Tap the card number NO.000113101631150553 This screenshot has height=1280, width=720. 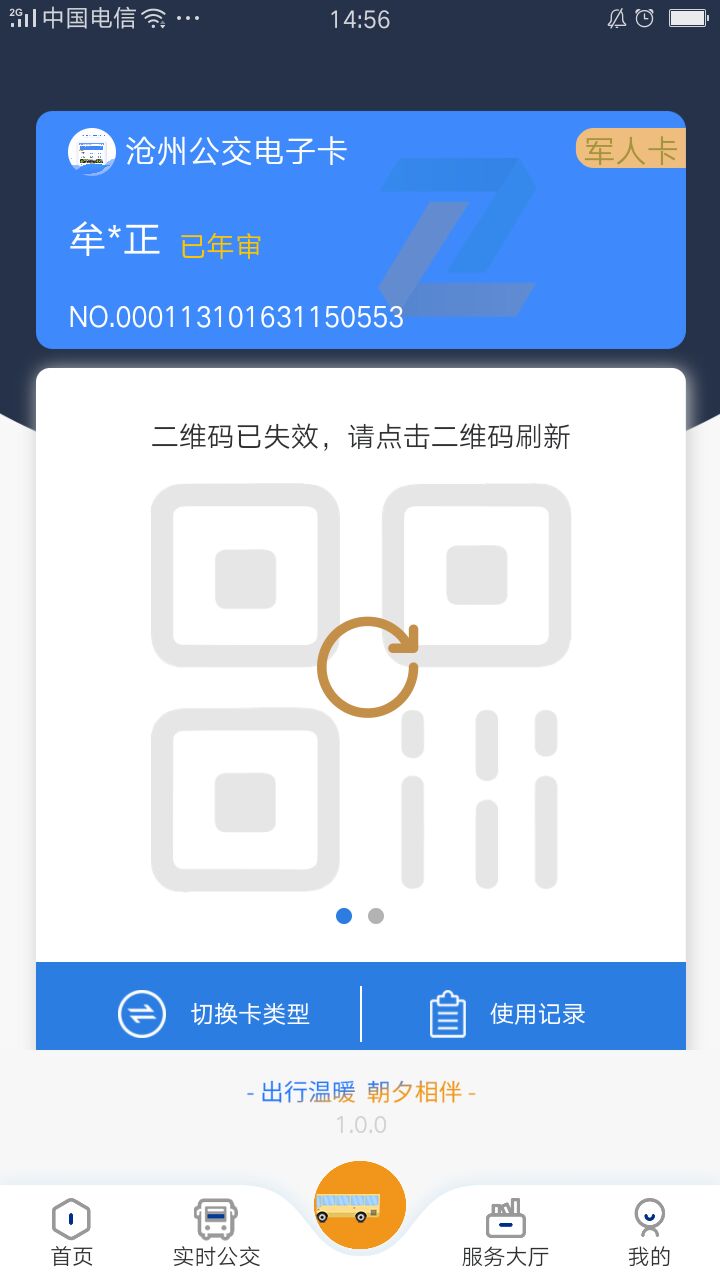pos(236,317)
